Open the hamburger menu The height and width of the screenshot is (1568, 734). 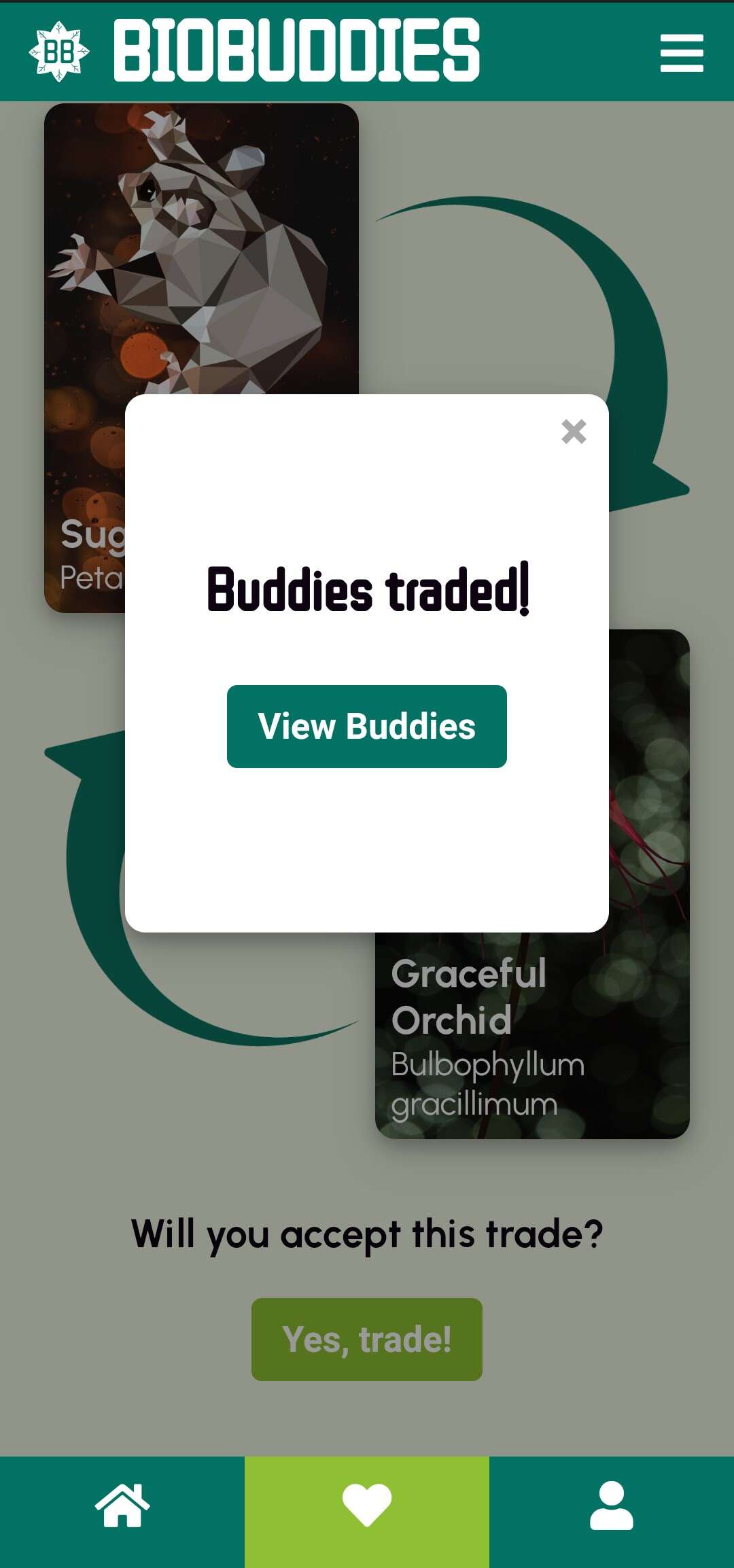click(x=681, y=53)
